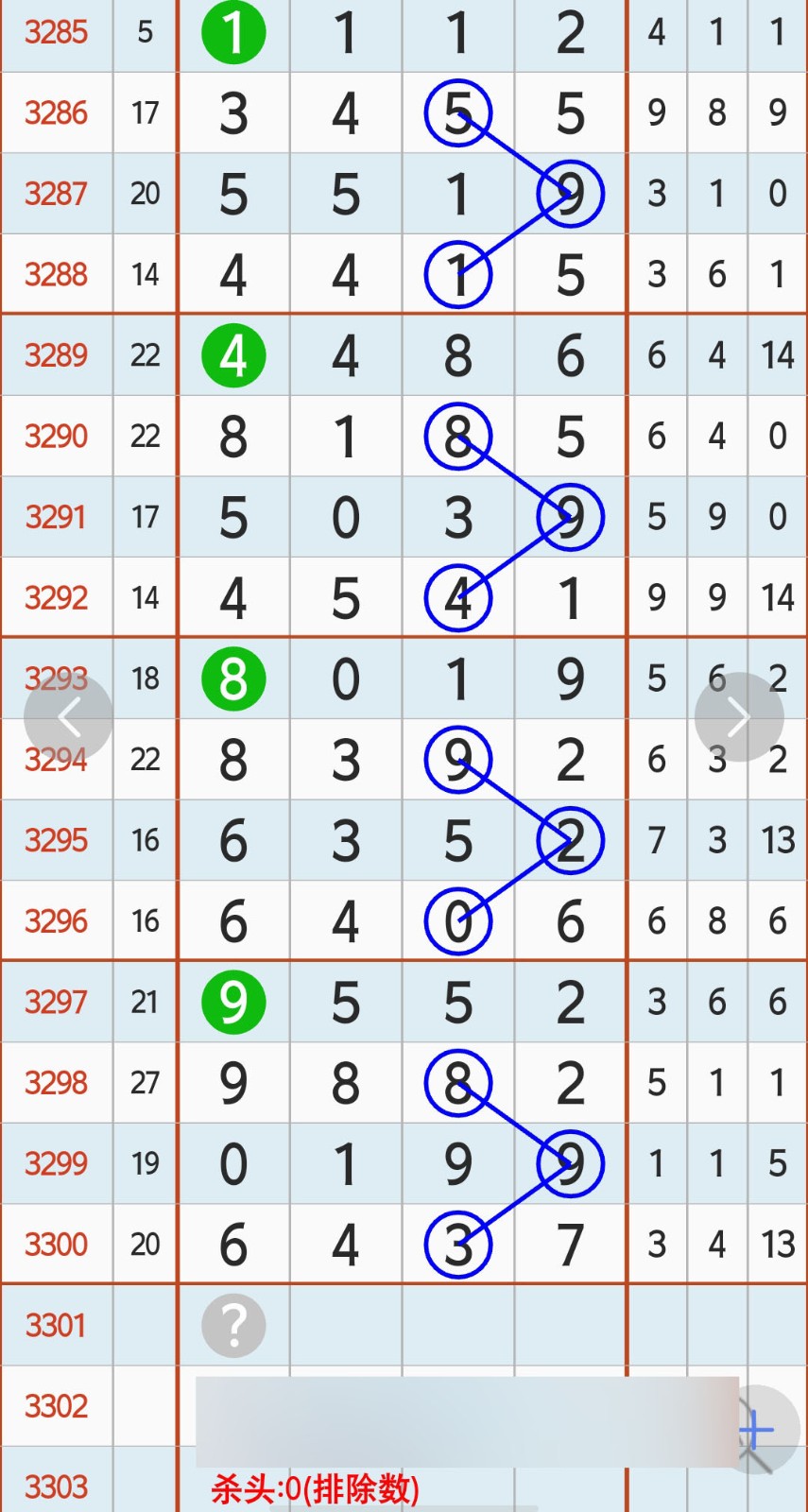Go to the next image
Screen dimensions: 808x1512
(x=739, y=717)
